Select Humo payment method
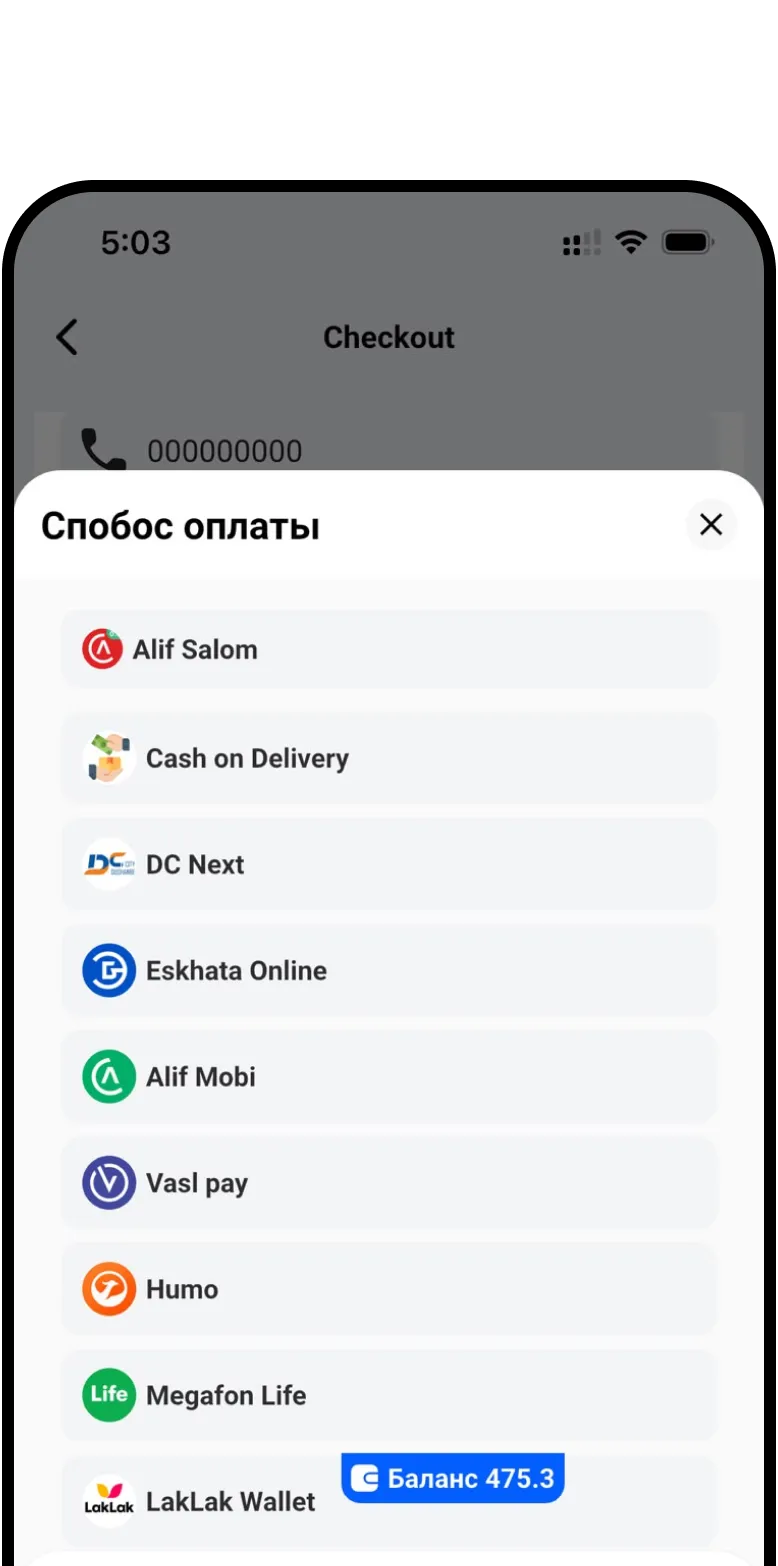The height and width of the screenshot is (1566, 778). (389, 1288)
